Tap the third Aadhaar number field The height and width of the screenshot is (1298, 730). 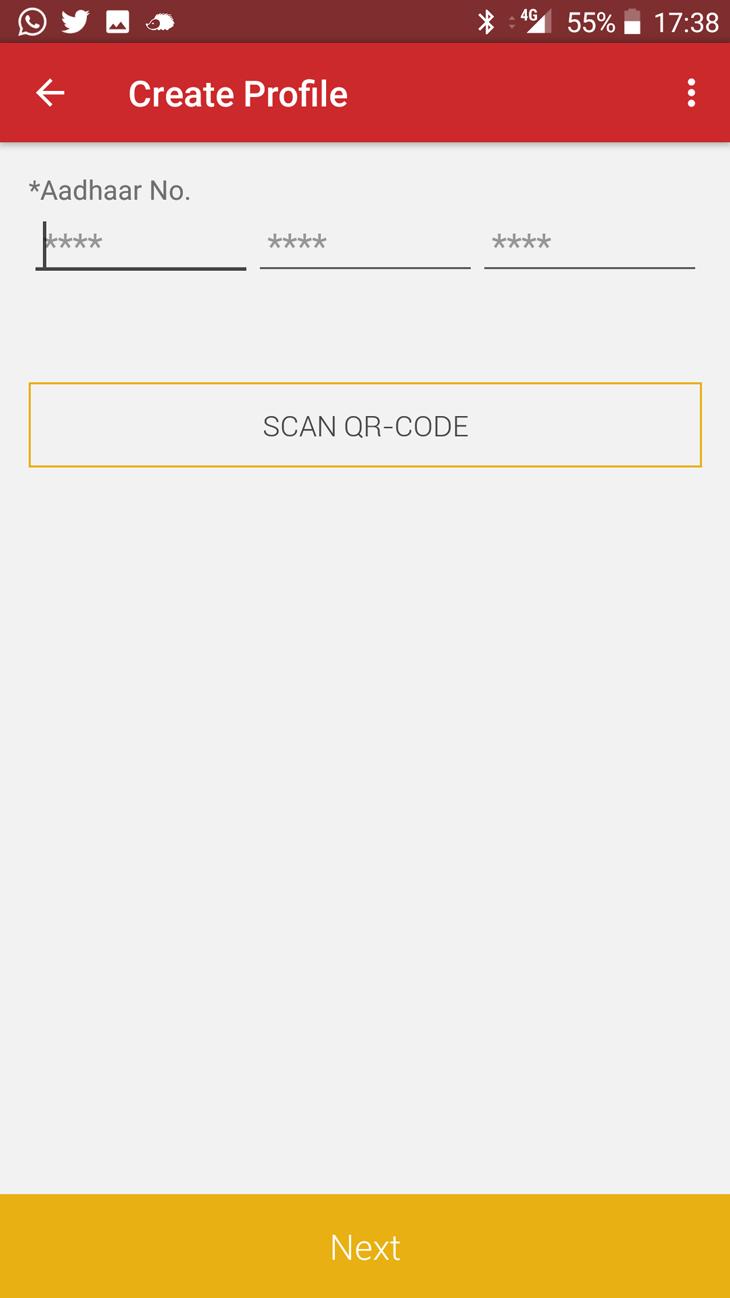[x=589, y=244]
